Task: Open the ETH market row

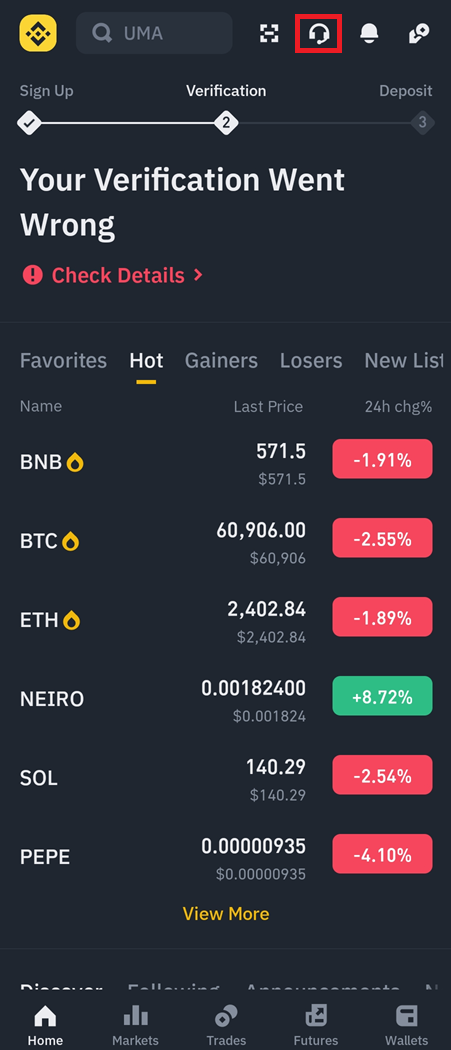Action: pos(226,619)
